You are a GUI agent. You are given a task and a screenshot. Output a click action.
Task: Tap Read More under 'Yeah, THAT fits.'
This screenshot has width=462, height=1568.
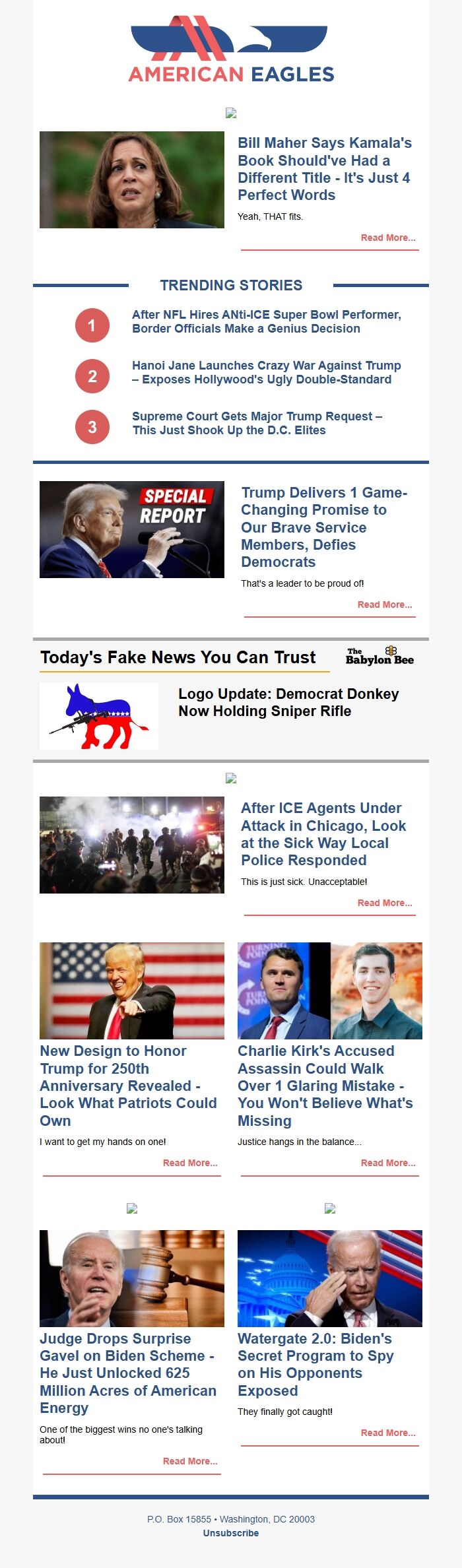tap(387, 238)
